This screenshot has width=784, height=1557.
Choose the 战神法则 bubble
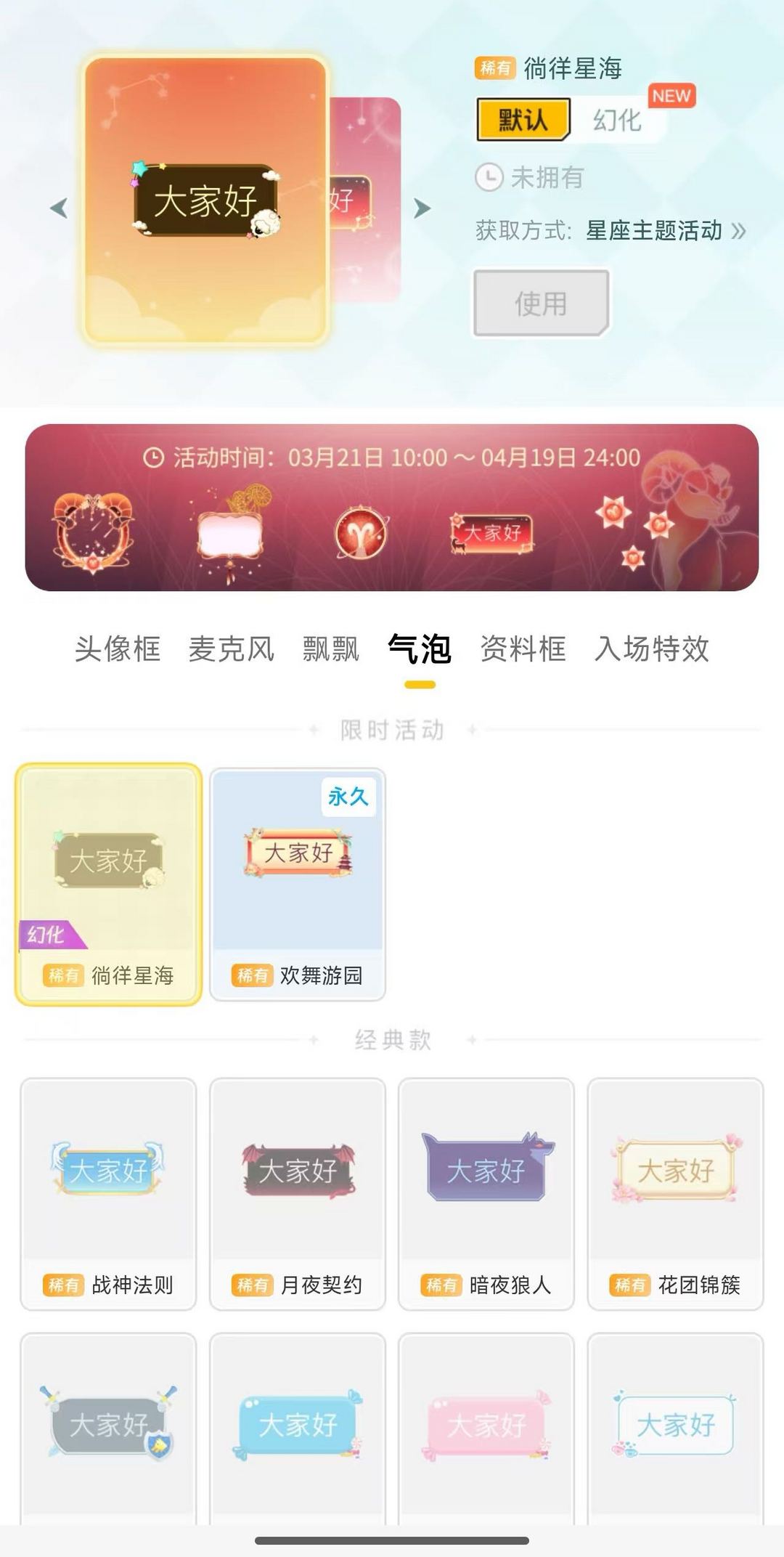[x=108, y=1193]
